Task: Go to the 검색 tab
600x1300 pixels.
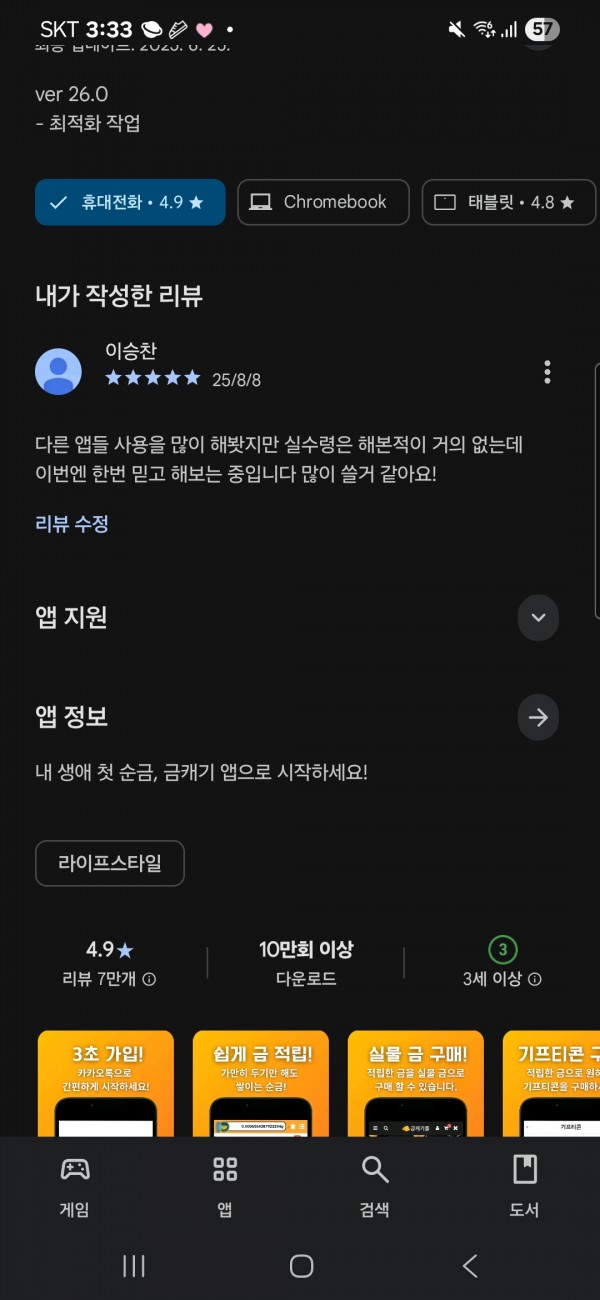Action: click(x=375, y=1186)
